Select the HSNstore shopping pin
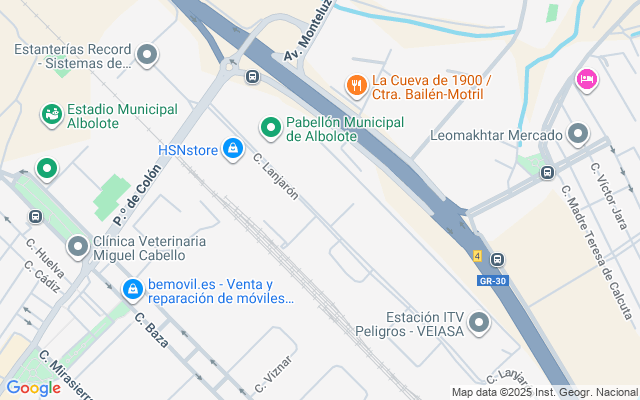The height and width of the screenshot is (400, 640). pyautogui.click(x=232, y=150)
